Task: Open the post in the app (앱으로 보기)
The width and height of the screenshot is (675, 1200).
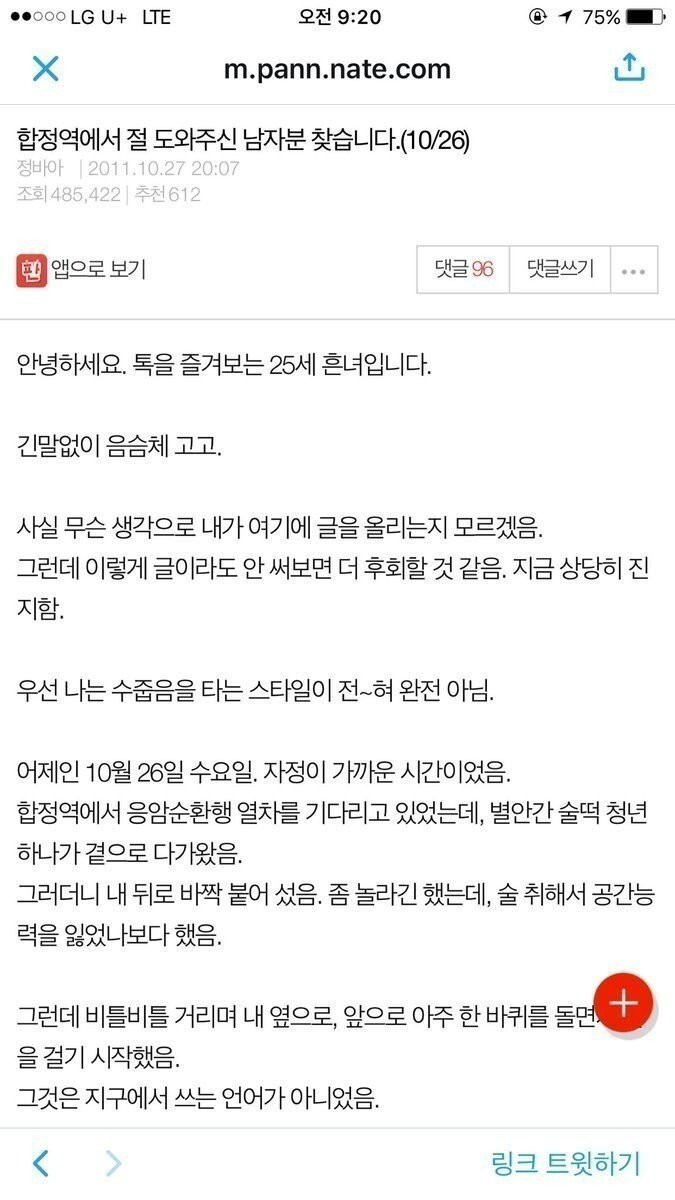Action: pyautogui.click(x=82, y=270)
